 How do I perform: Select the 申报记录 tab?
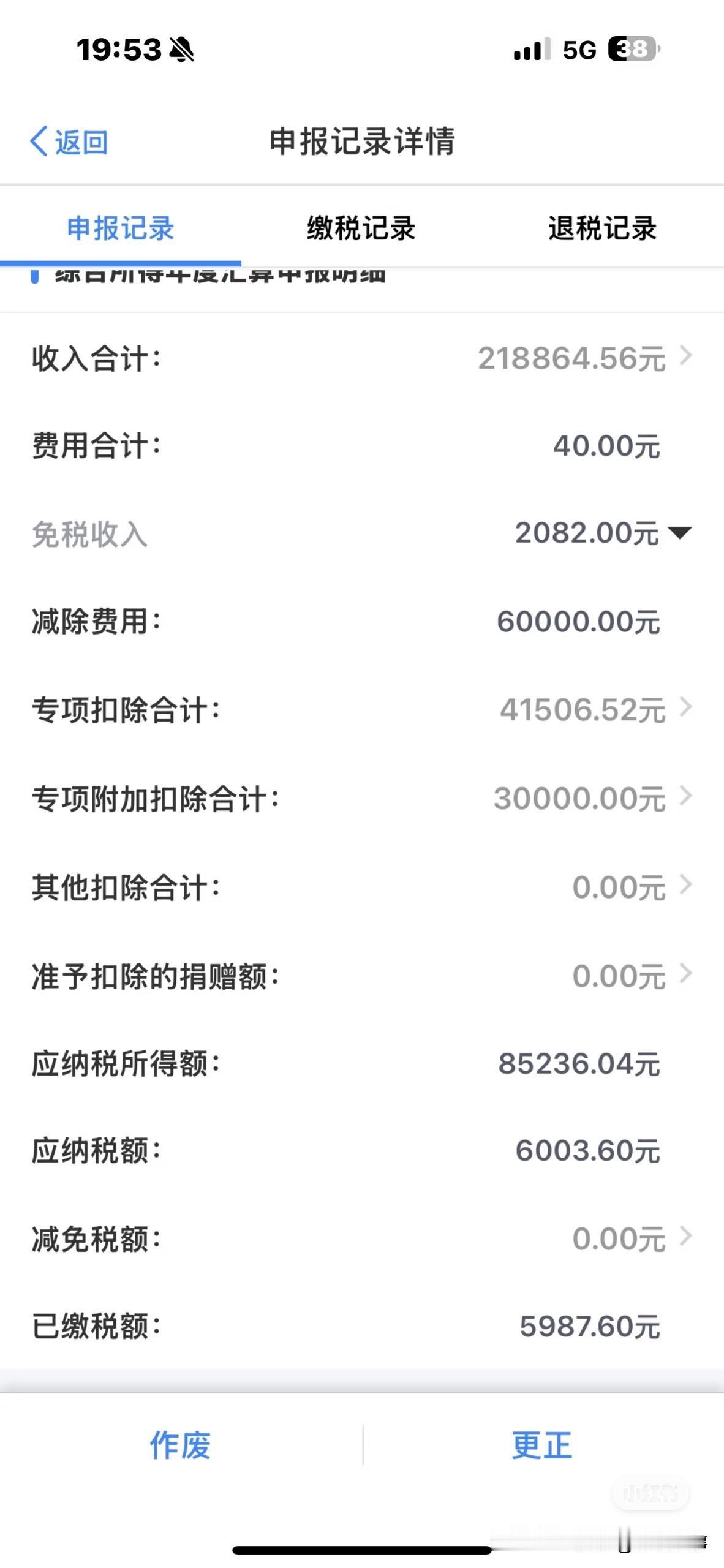click(x=120, y=230)
